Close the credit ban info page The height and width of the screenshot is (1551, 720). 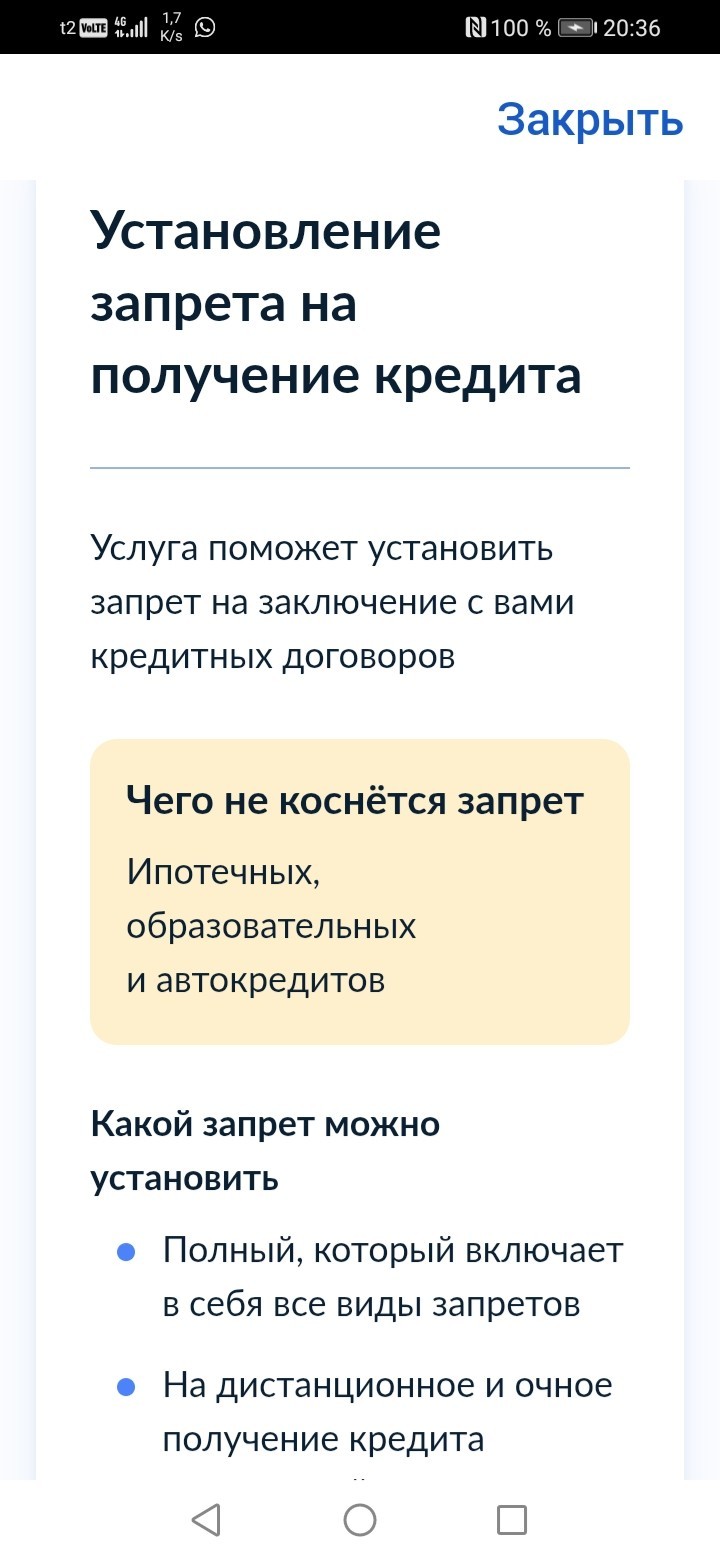click(590, 120)
